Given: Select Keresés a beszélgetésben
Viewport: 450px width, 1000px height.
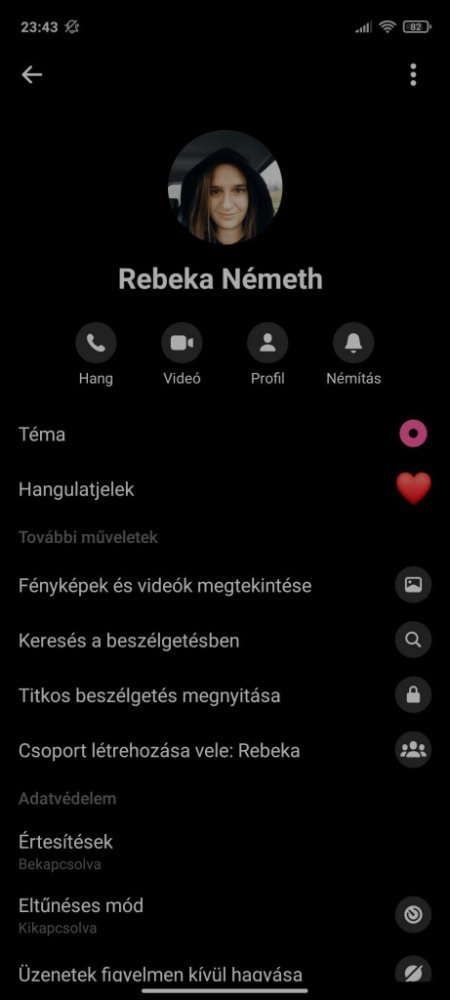Looking at the screenshot, I should [225, 640].
